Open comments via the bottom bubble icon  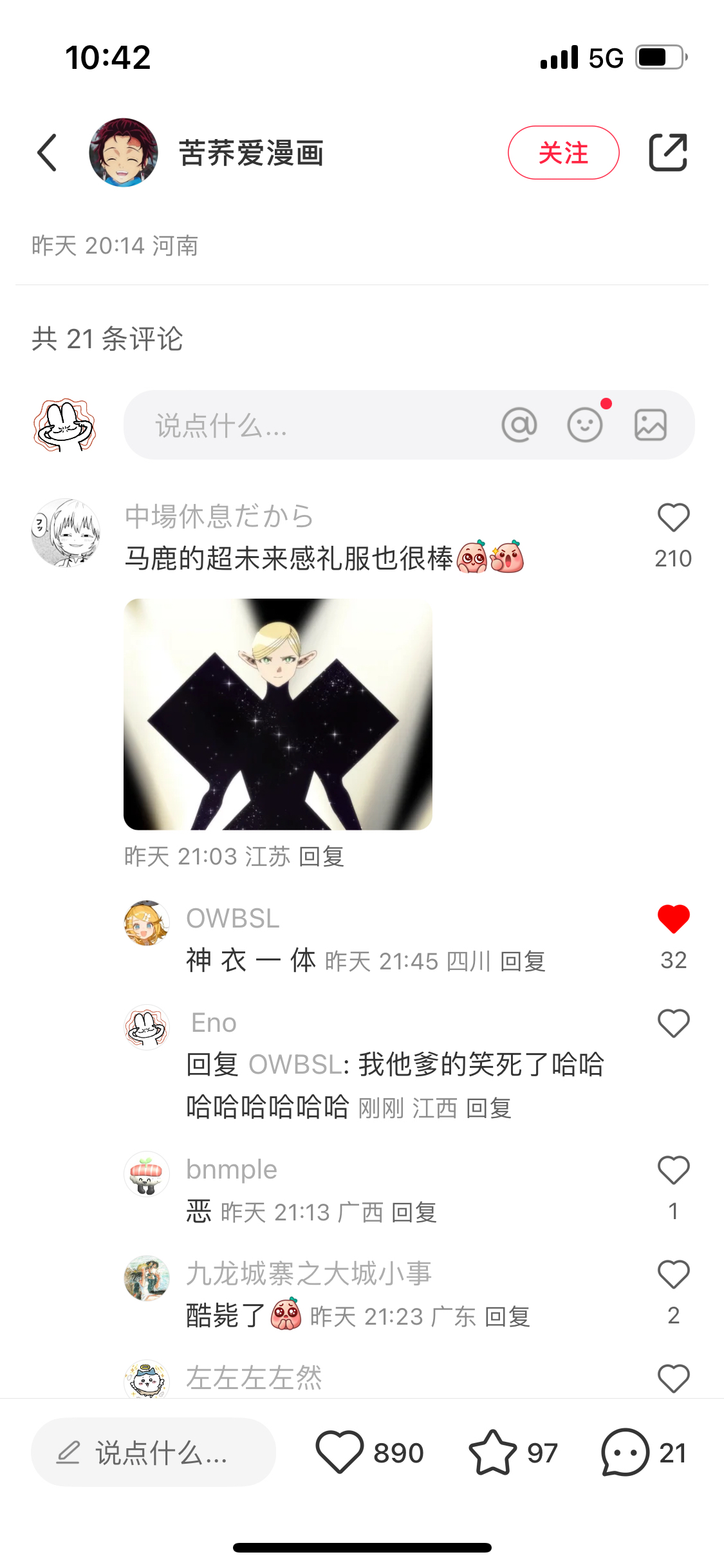(x=625, y=1453)
